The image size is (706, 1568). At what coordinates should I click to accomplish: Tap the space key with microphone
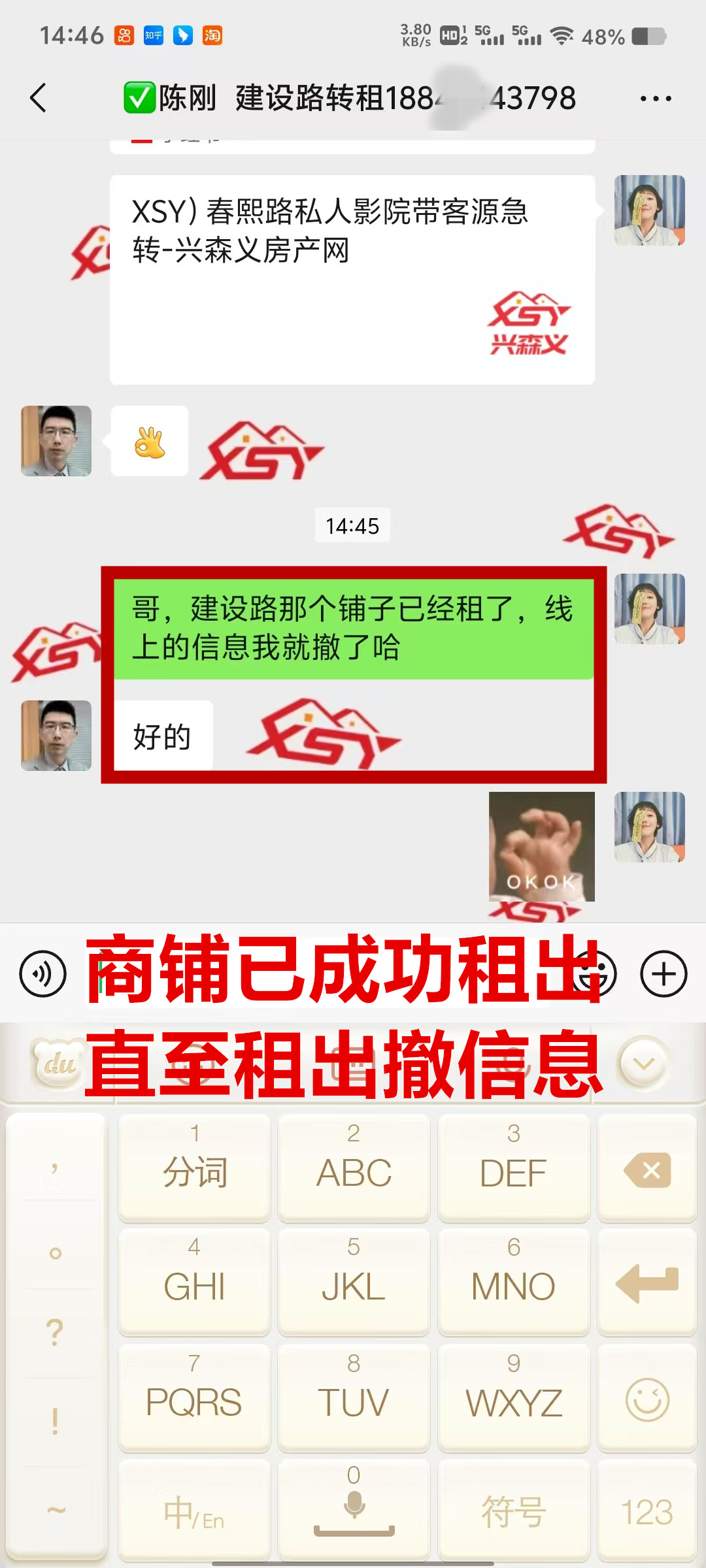(x=354, y=1512)
